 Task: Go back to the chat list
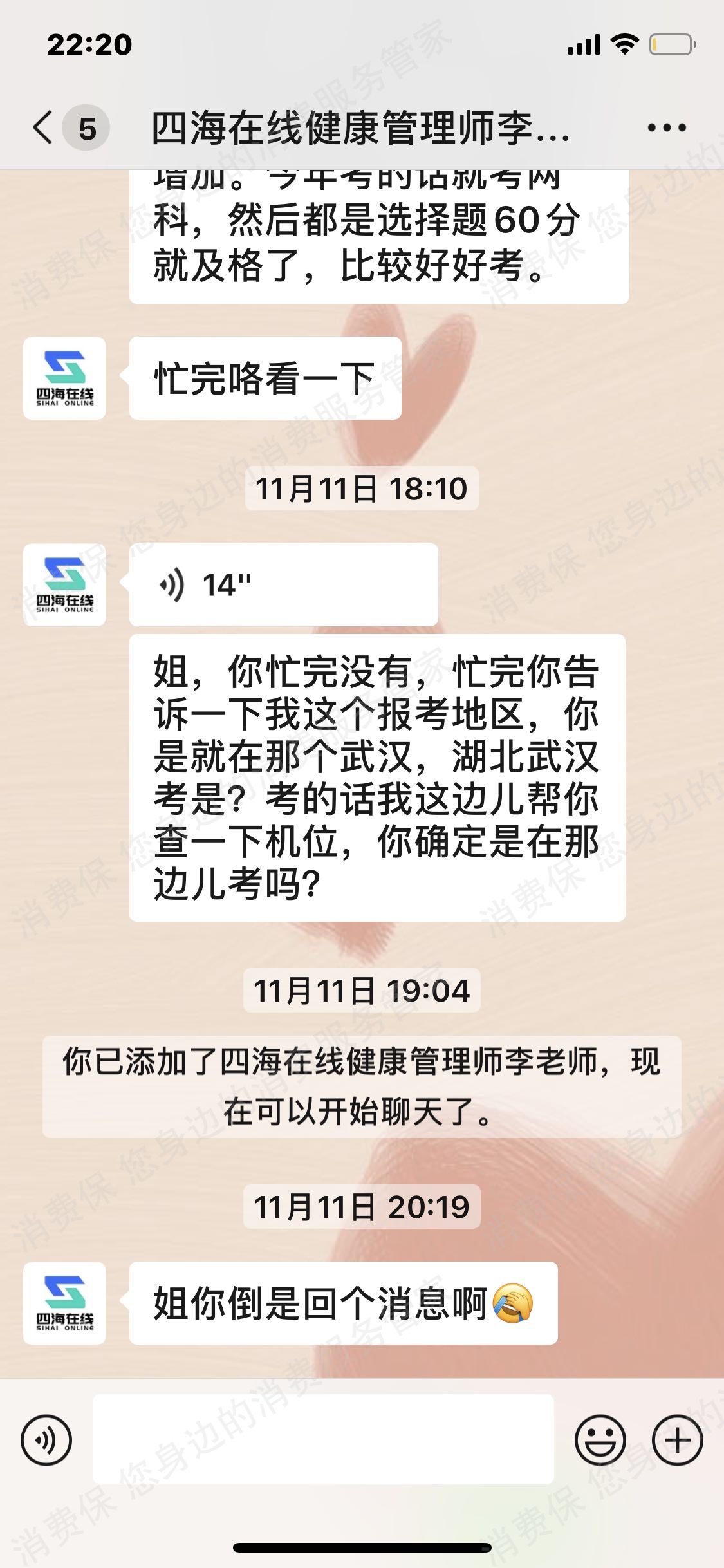(44, 127)
